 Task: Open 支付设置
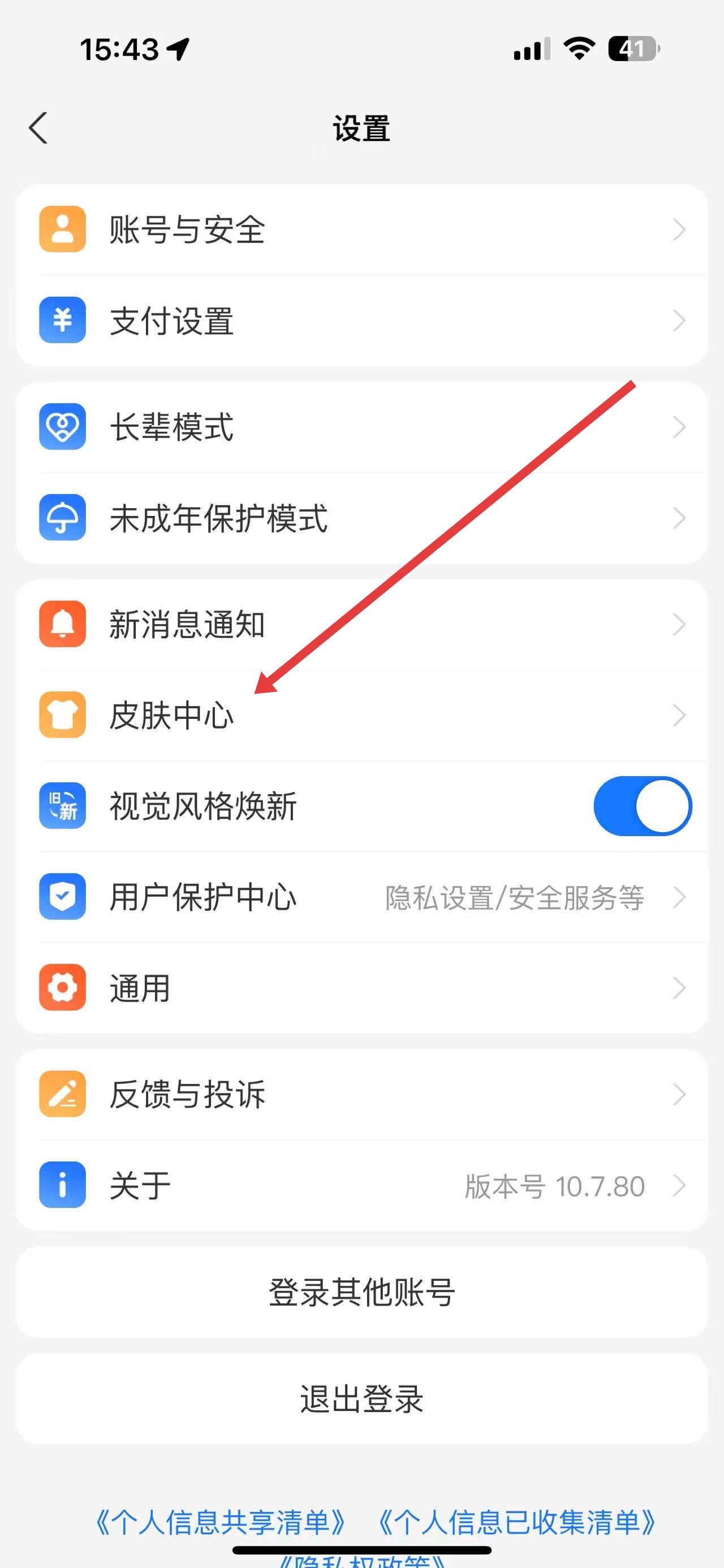coord(361,321)
